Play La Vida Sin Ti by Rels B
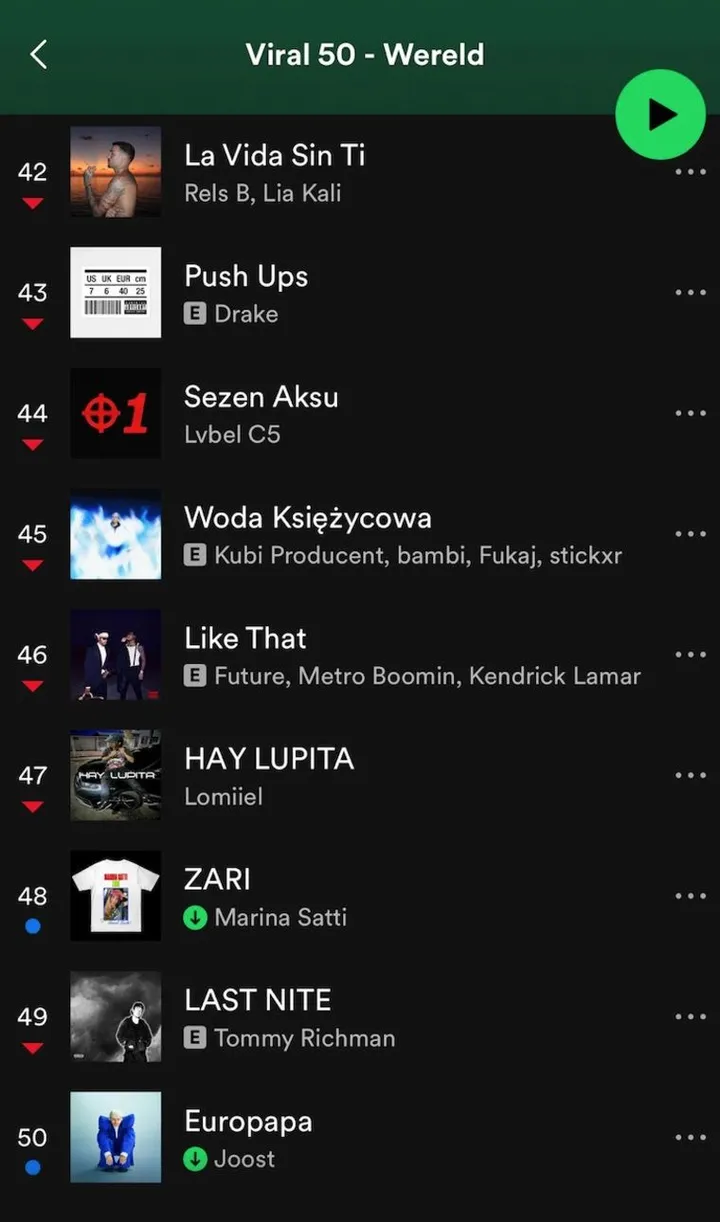 coord(275,156)
